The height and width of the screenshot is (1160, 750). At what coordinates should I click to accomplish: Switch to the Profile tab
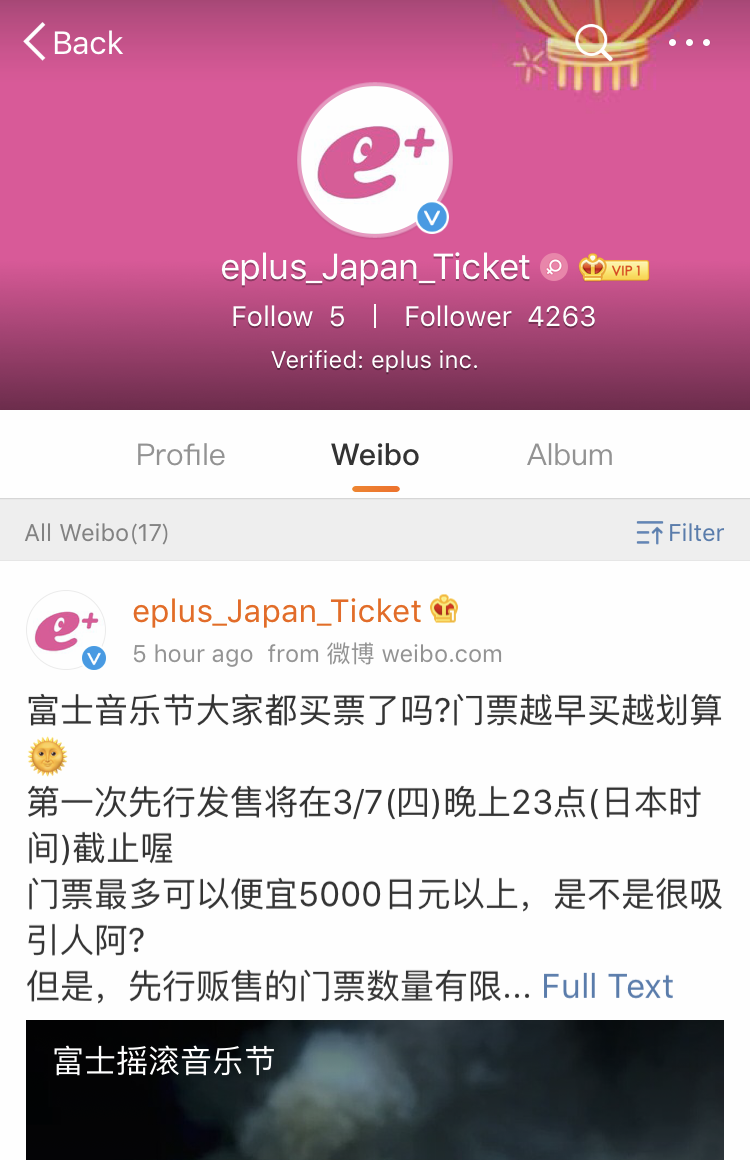[x=181, y=455]
